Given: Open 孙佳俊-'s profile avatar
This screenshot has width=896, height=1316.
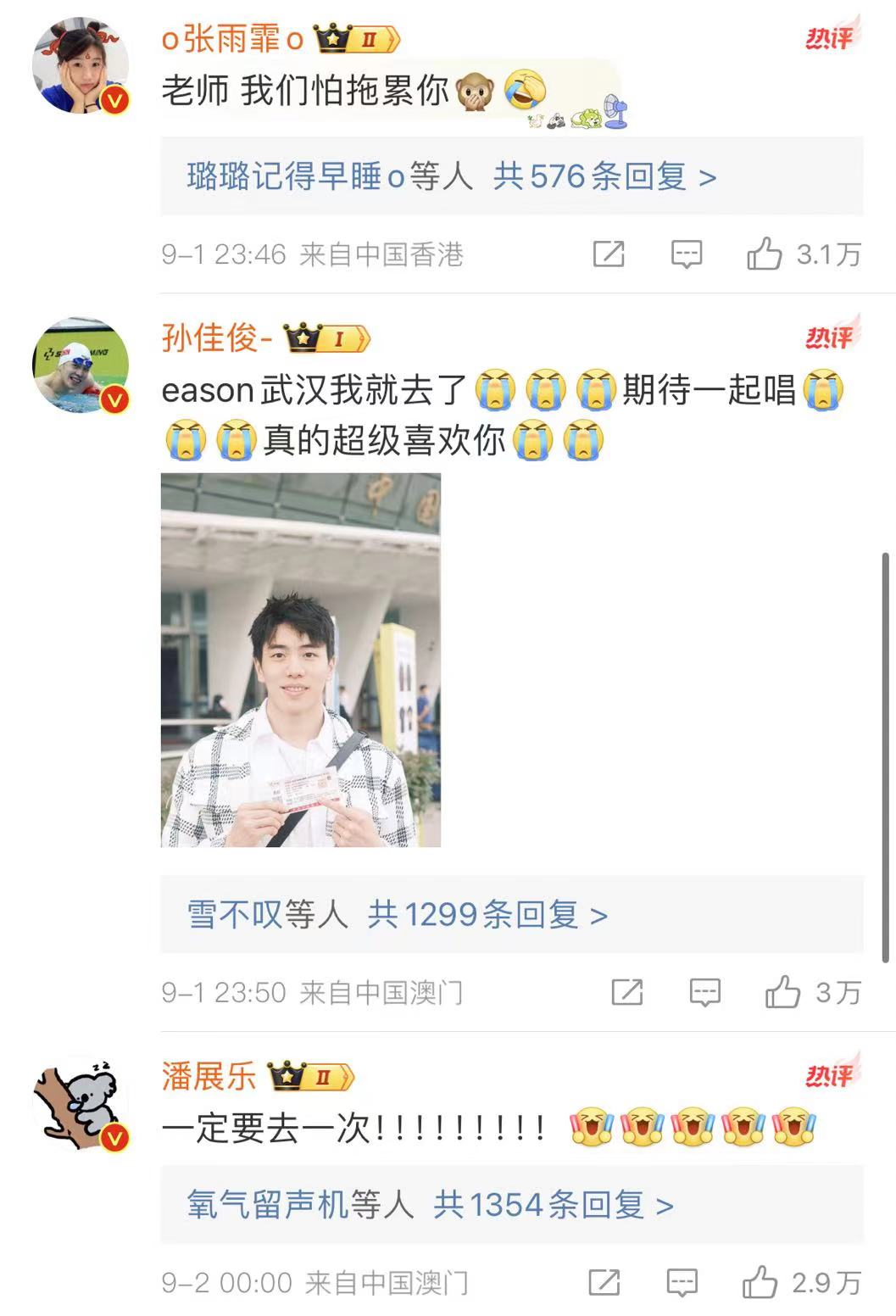Looking at the screenshot, I should pyautogui.click(x=81, y=365).
